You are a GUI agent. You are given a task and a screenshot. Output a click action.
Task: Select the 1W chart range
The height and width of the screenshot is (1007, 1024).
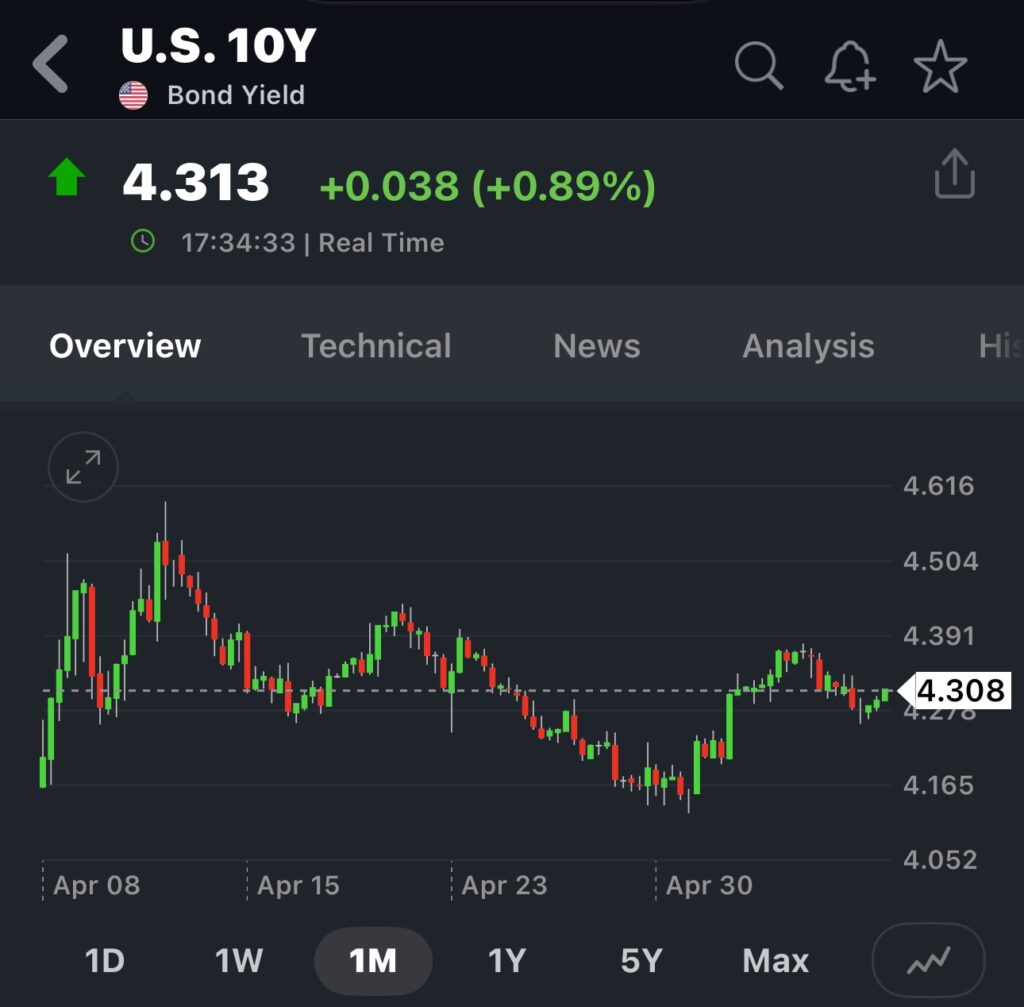pyautogui.click(x=238, y=961)
